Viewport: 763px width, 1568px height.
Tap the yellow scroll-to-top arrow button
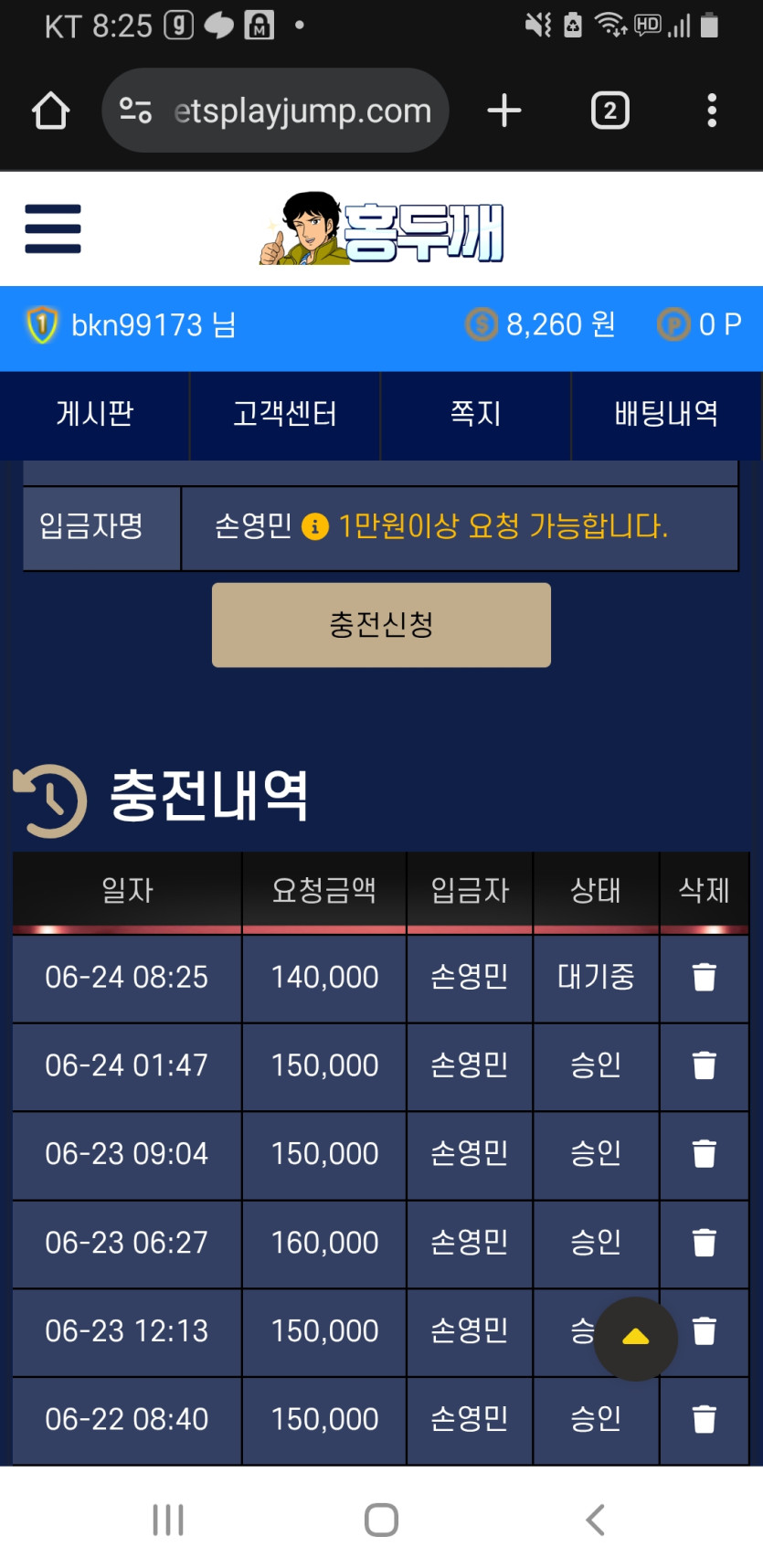(635, 1338)
